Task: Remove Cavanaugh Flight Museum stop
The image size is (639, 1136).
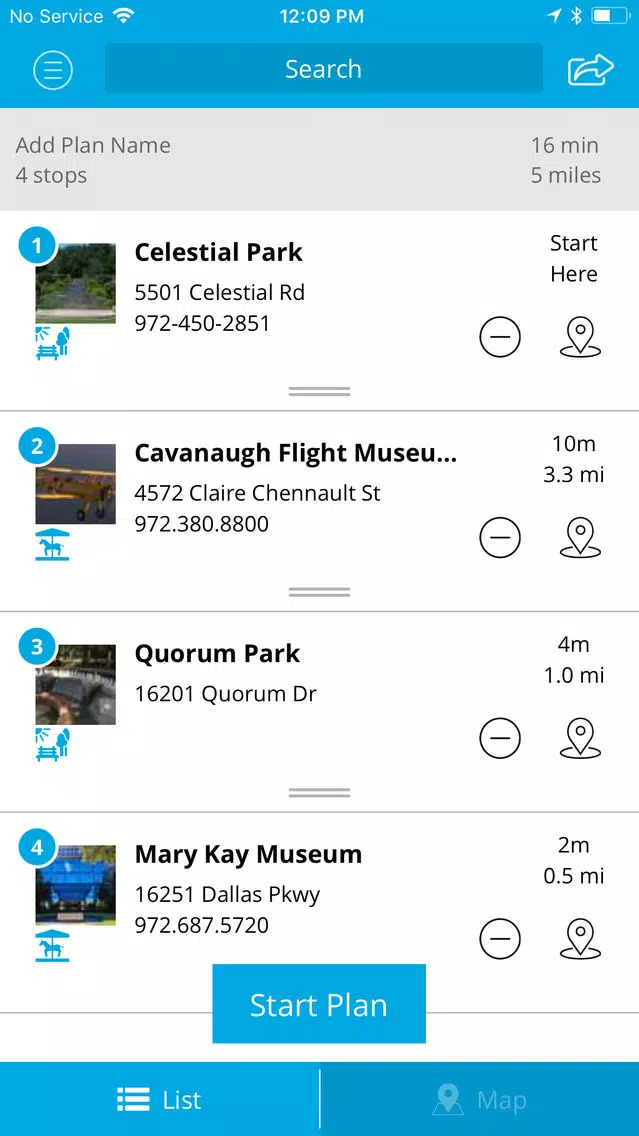Action: click(x=500, y=538)
